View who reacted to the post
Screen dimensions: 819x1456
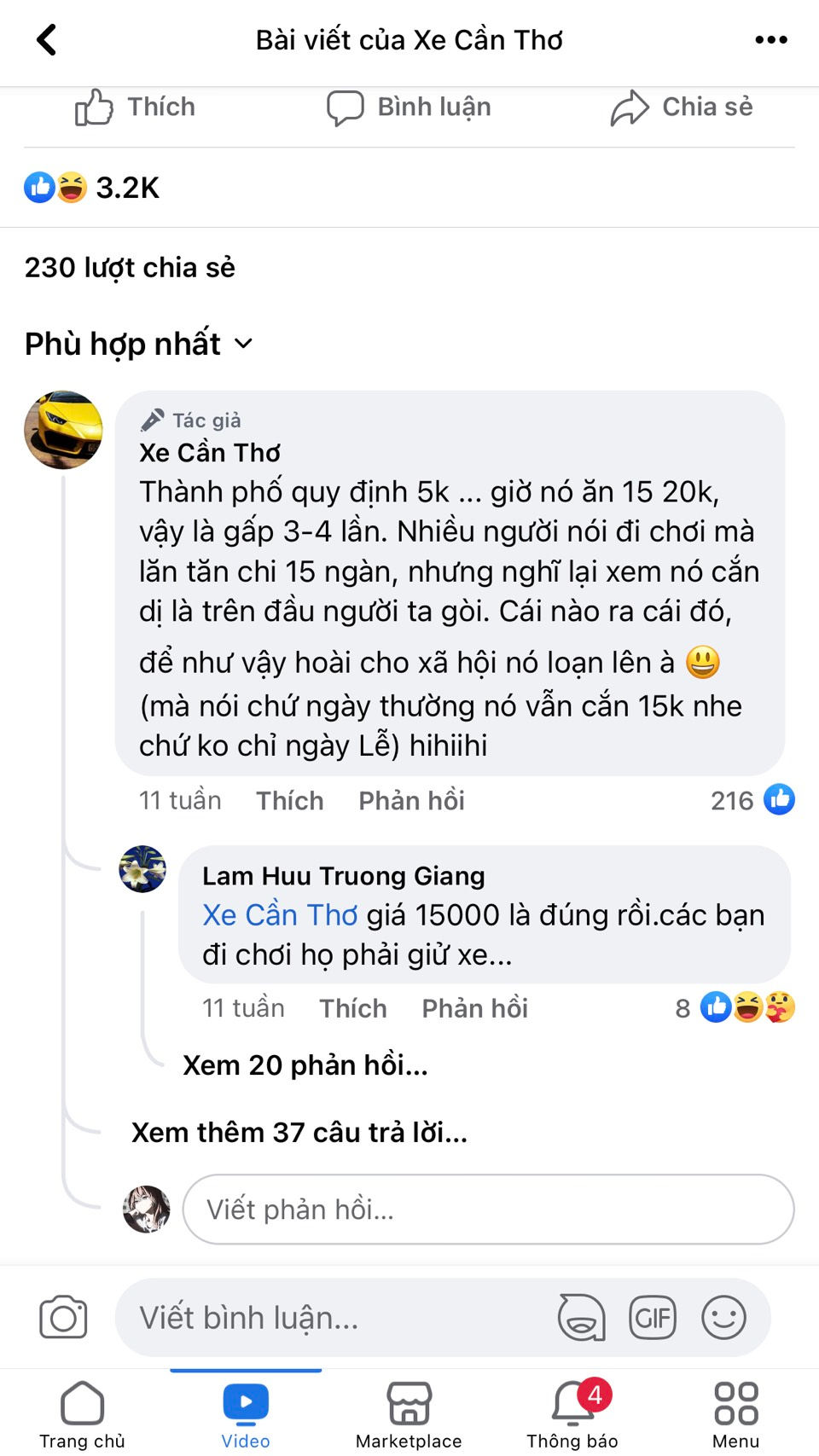click(92, 188)
